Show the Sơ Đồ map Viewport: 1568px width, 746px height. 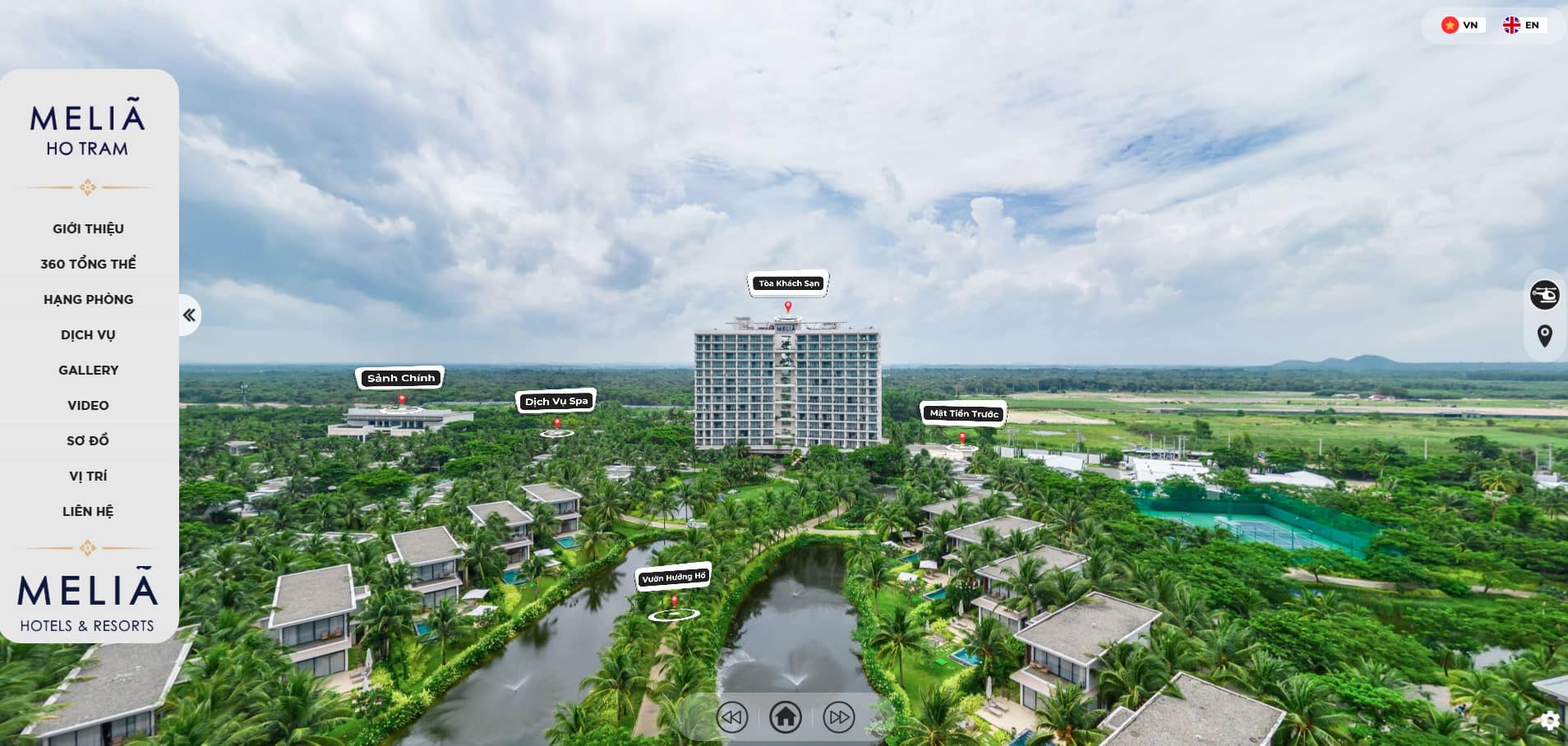point(88,440)
